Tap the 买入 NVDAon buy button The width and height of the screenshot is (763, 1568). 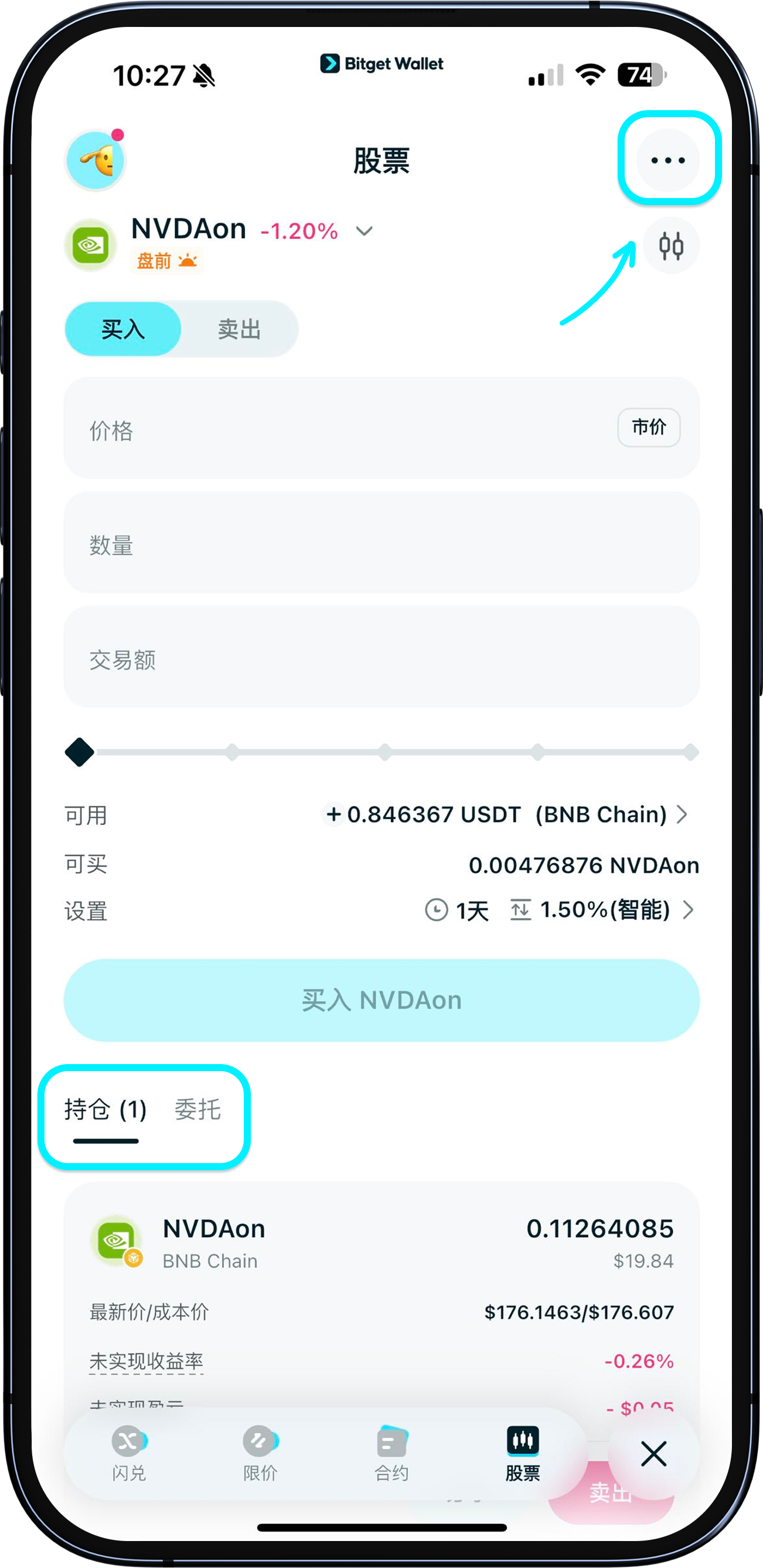tap(381, 1000)
